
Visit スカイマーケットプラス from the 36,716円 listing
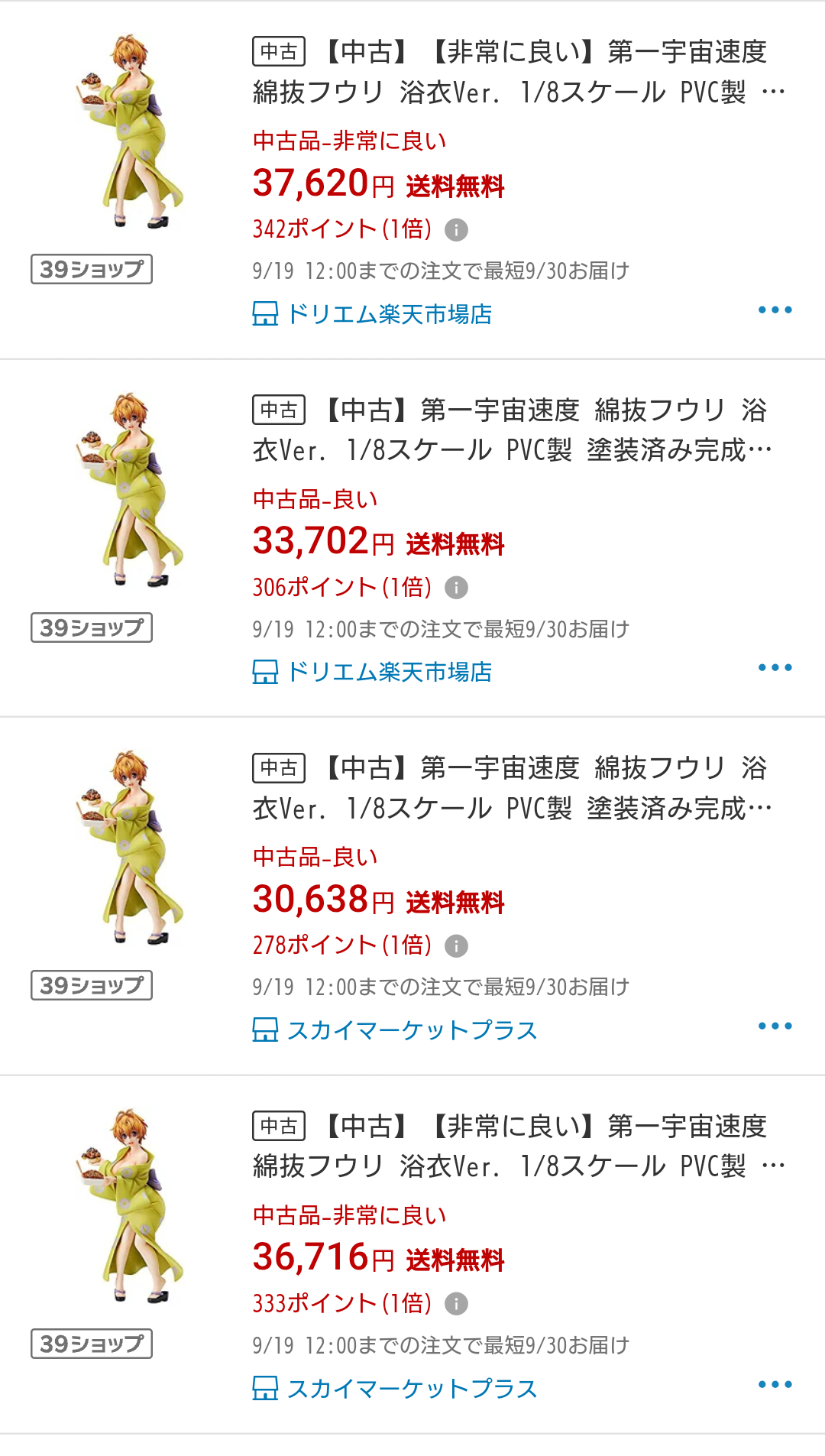pyautogui.click(x=395, y=1389)
